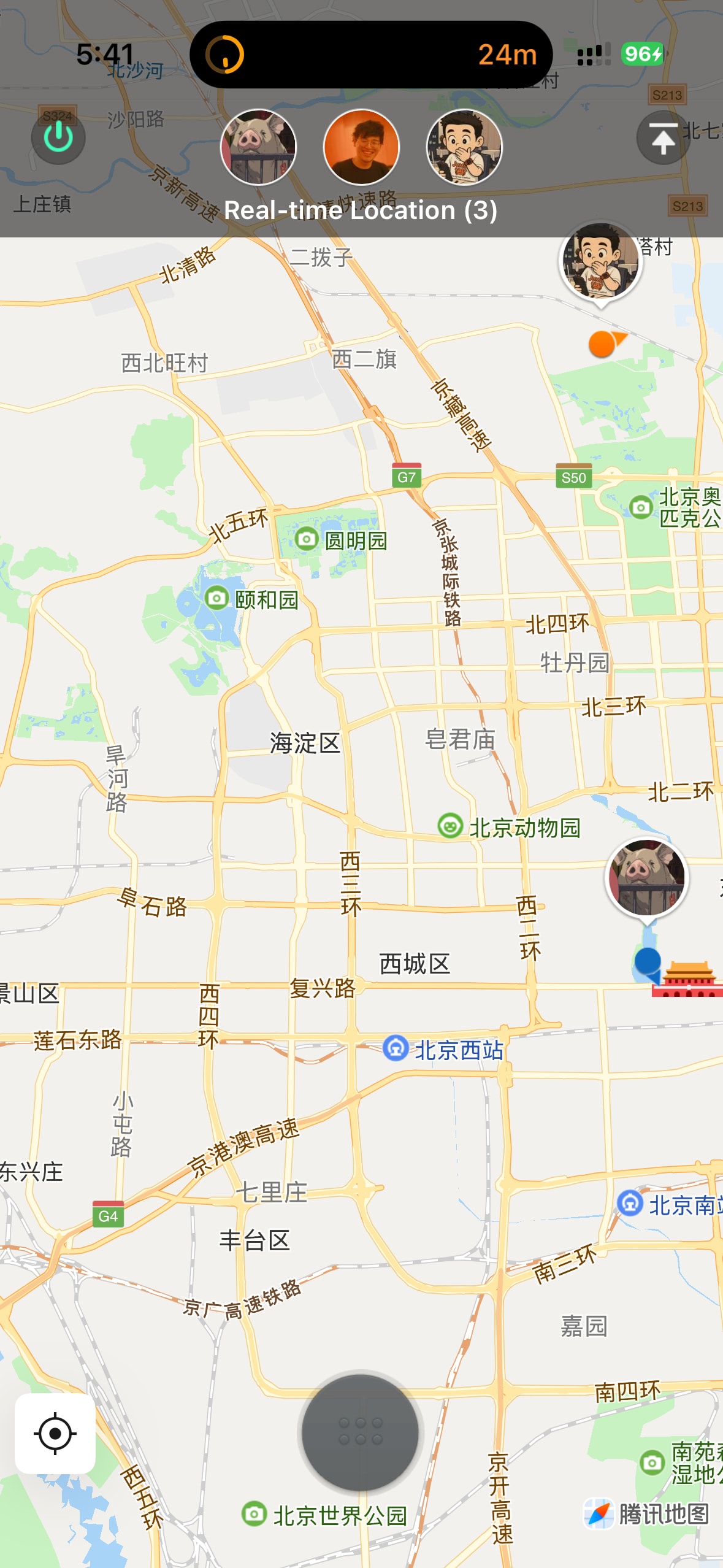
Task: Re-center the map on my location
Action: click(x=55, y=1433)
